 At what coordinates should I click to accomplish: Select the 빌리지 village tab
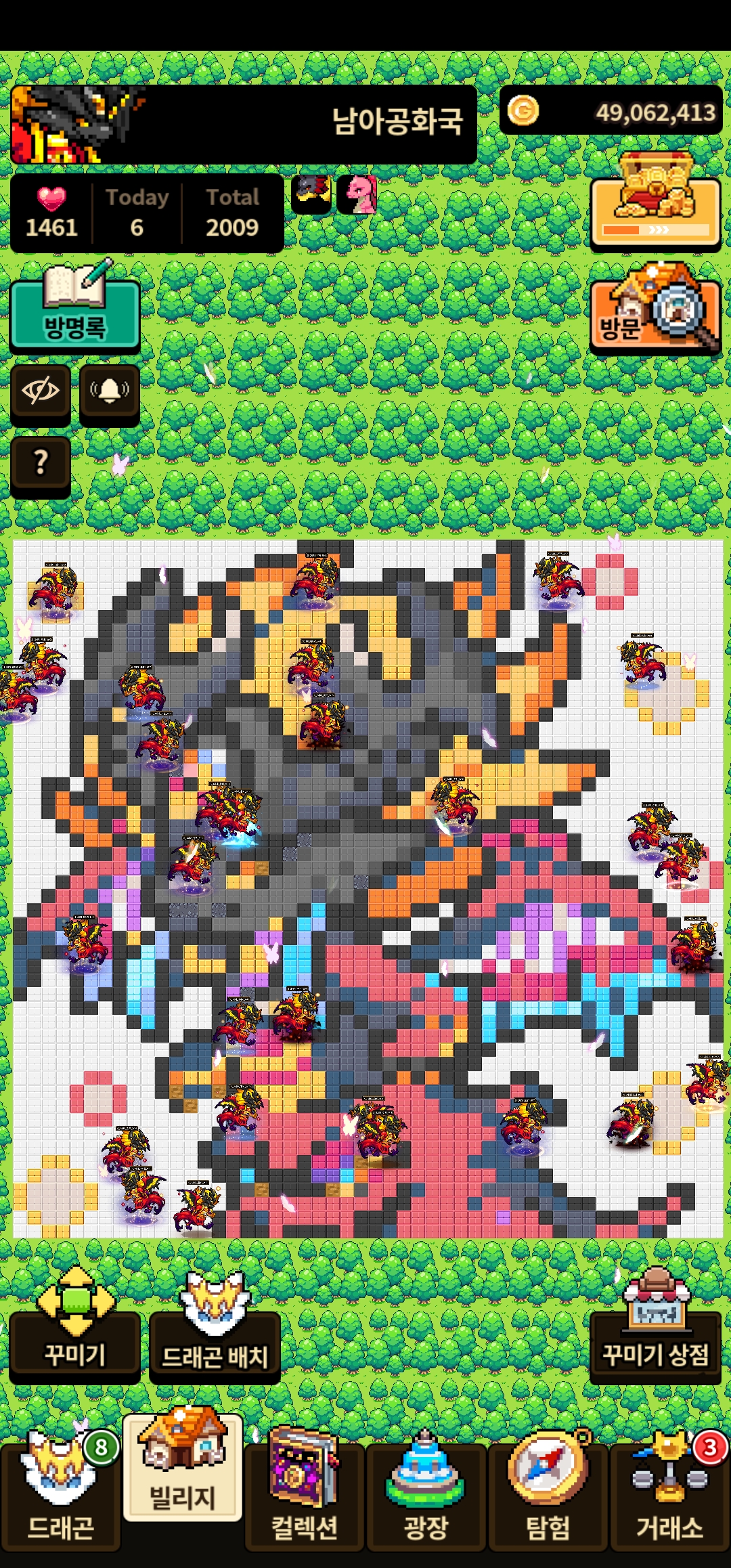(183, 1469)
